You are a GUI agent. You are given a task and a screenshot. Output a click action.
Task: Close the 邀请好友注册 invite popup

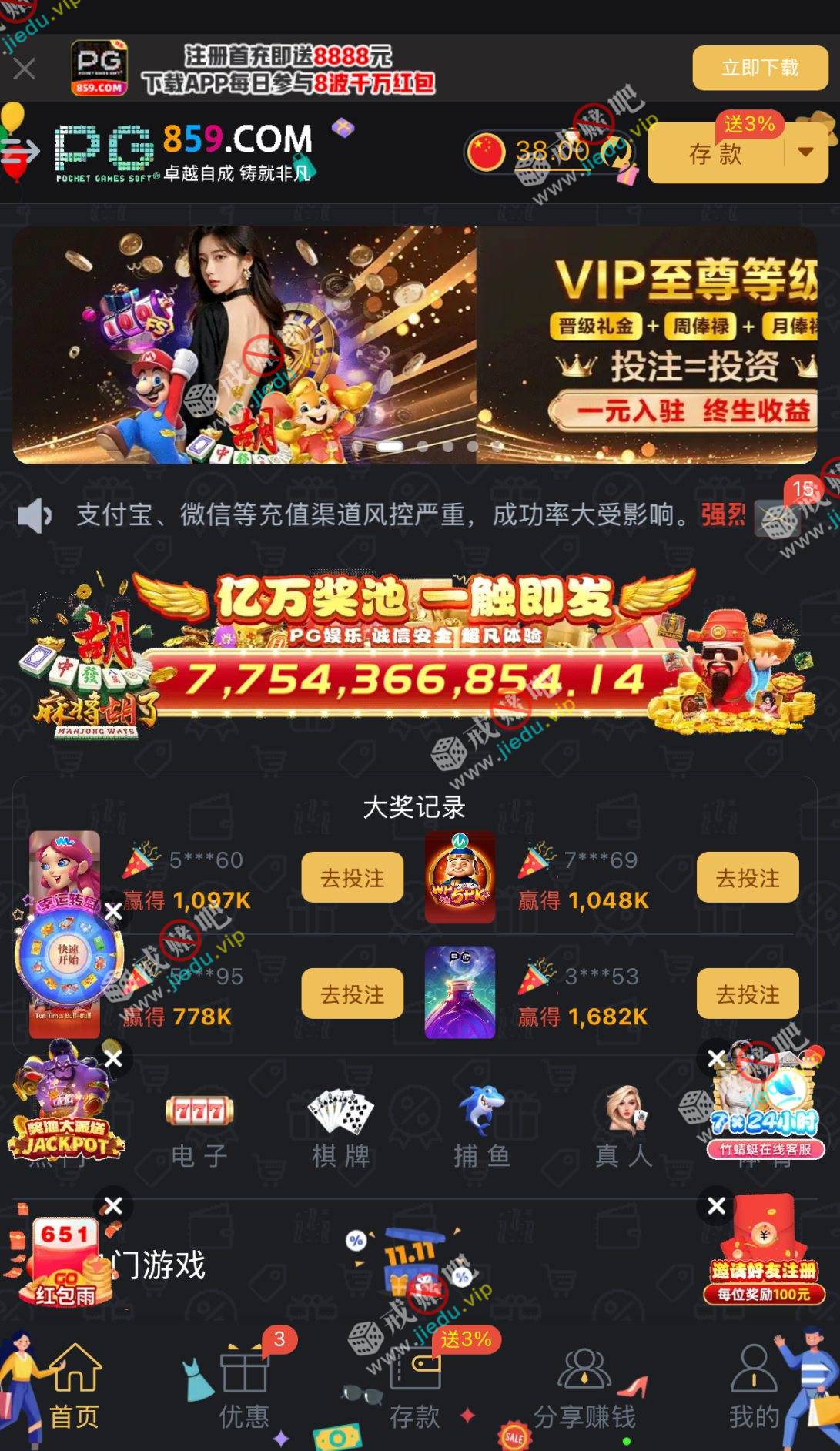(716, 1205)
